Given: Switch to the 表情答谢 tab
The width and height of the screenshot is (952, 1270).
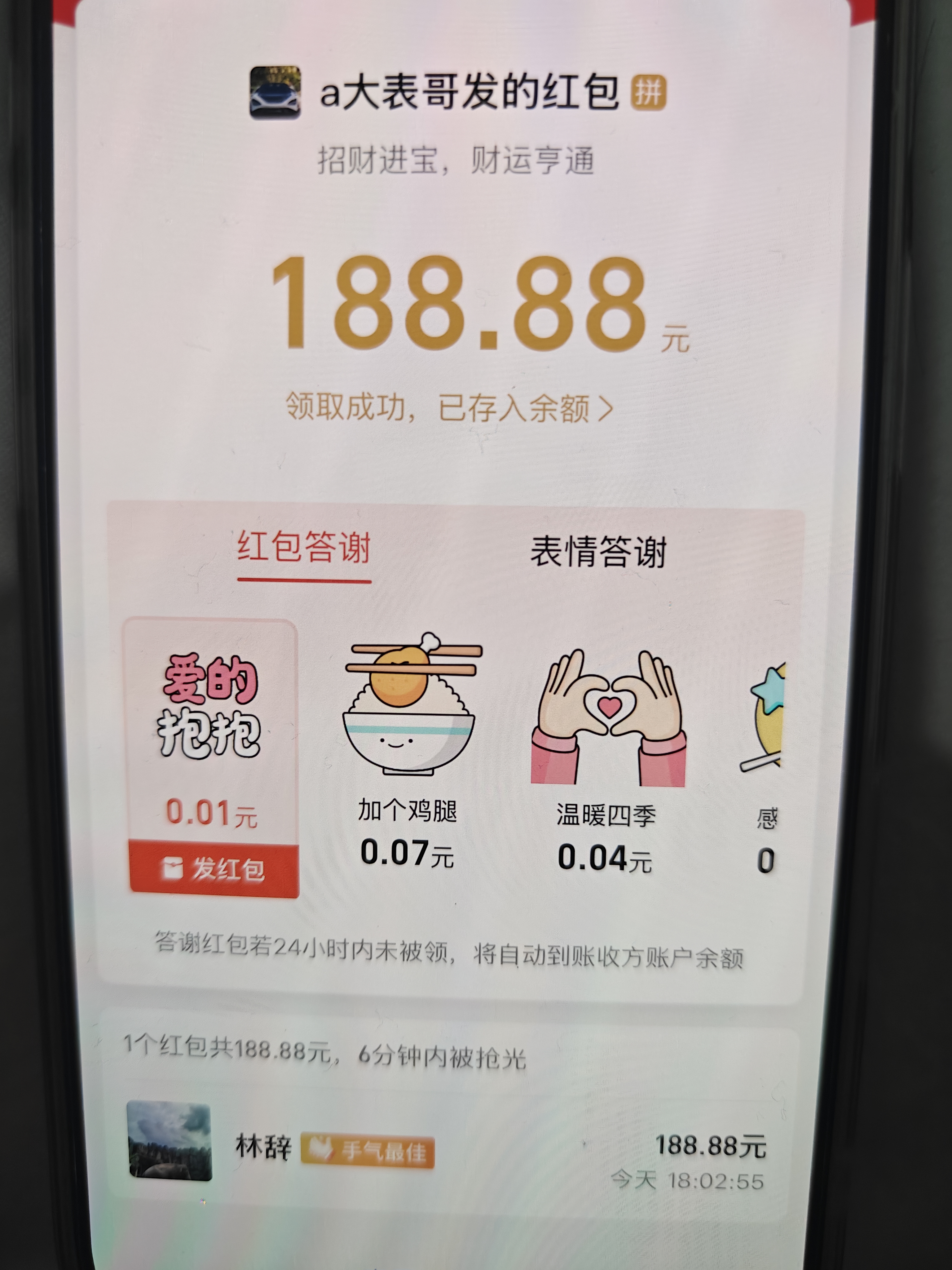Looking at the screenshot, I should 598,553.
